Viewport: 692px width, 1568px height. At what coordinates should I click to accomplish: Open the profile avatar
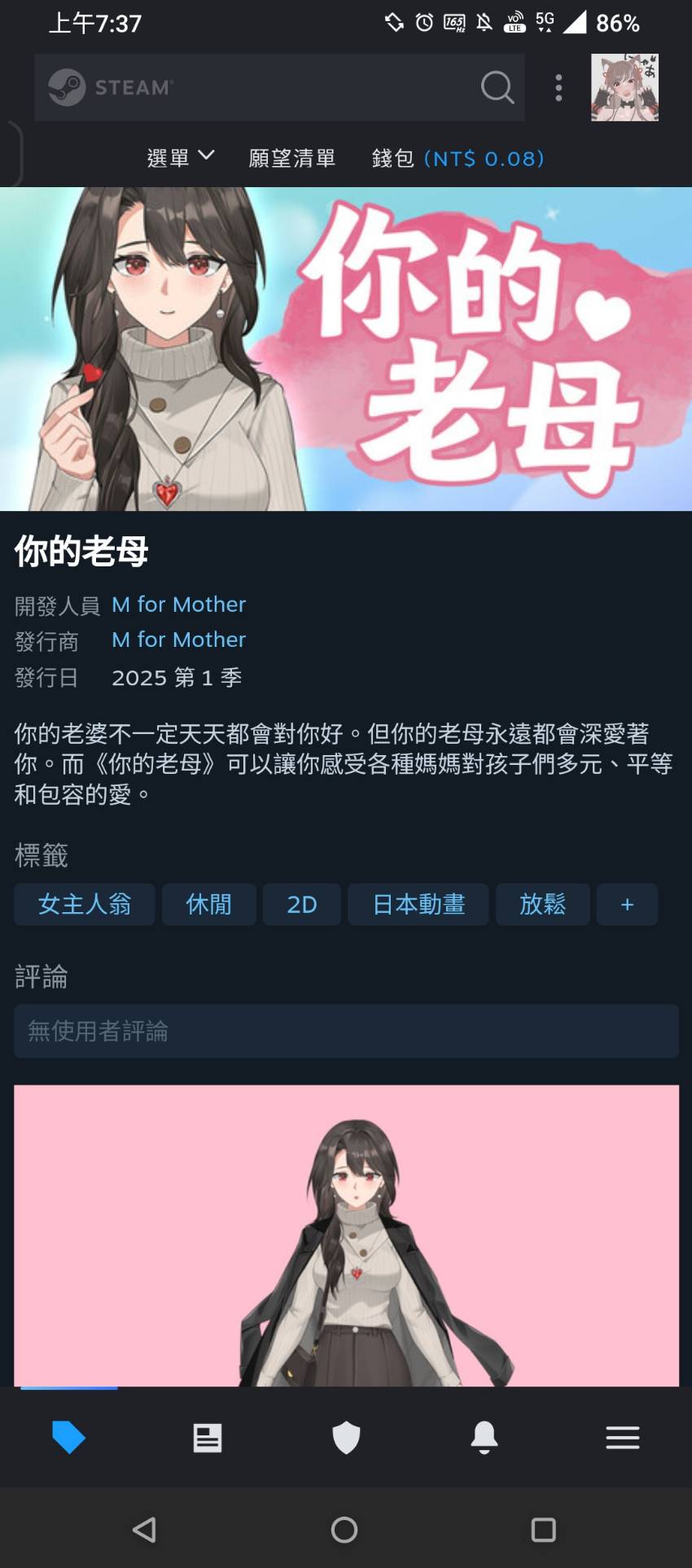point(624,87)
